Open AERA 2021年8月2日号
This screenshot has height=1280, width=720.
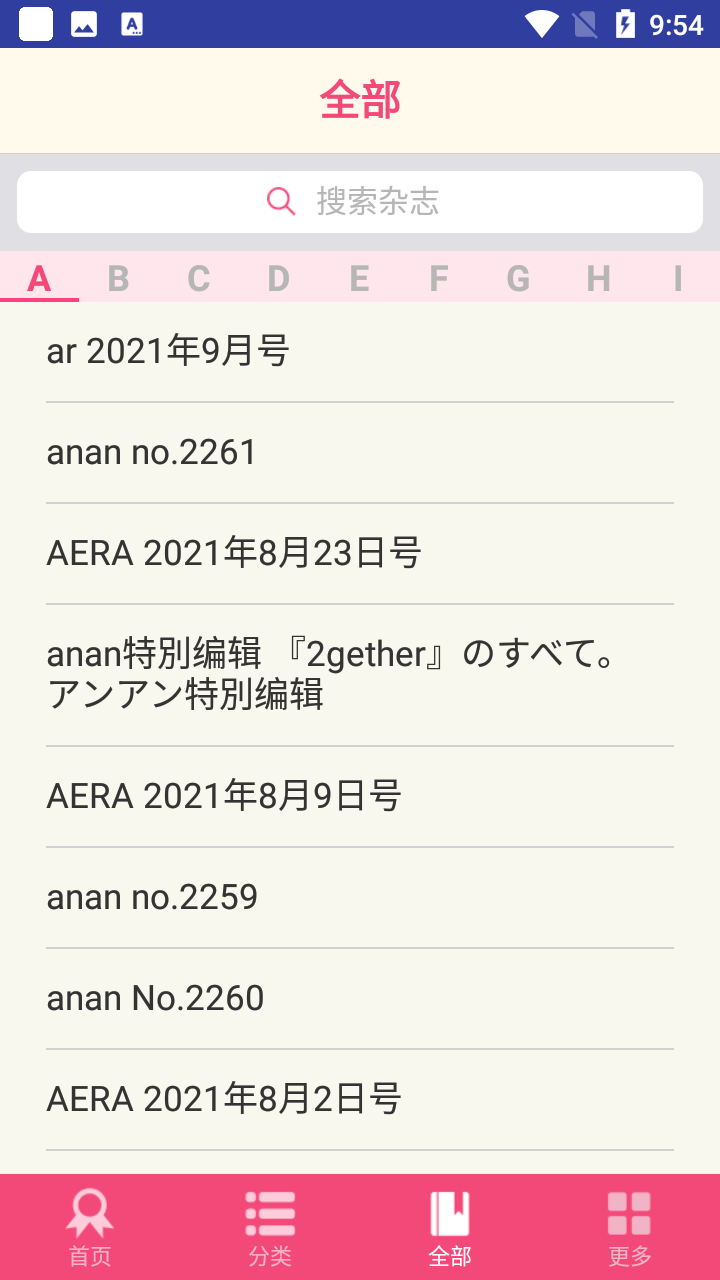(360, 1100)
